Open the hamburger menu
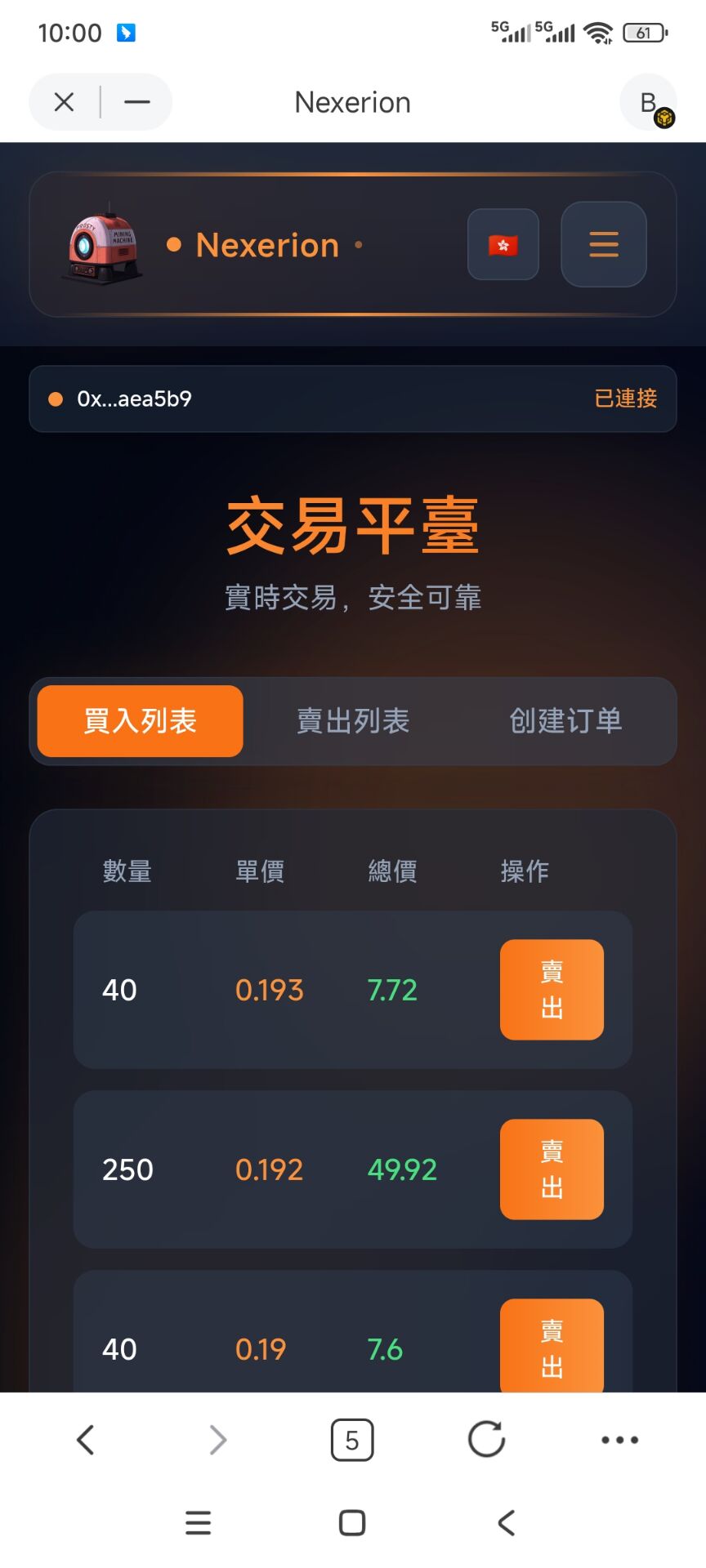The height and width of the screenshot is (1568, 706). [603, 244]
